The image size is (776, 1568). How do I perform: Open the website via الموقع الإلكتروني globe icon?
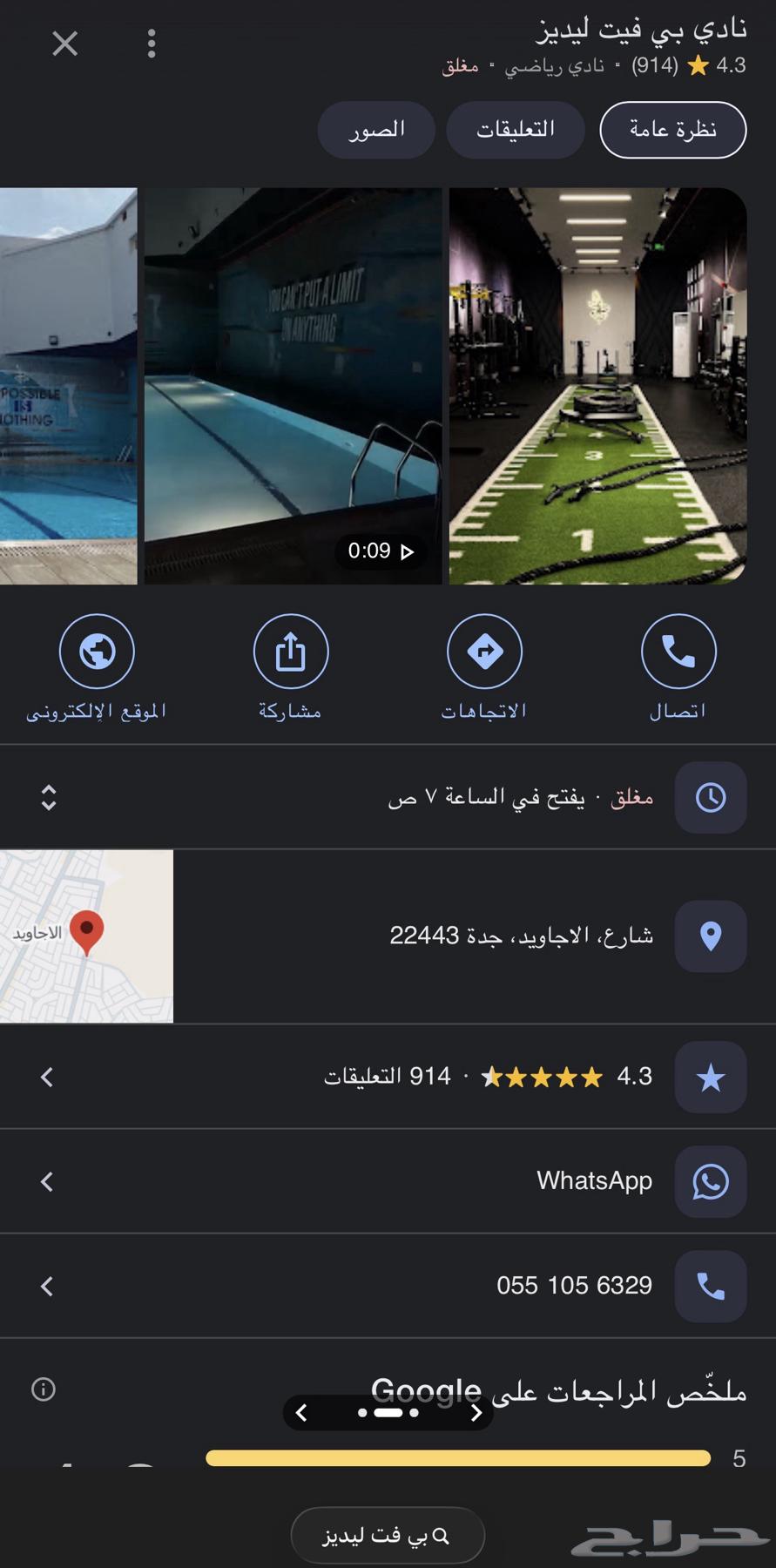(97, 651)
